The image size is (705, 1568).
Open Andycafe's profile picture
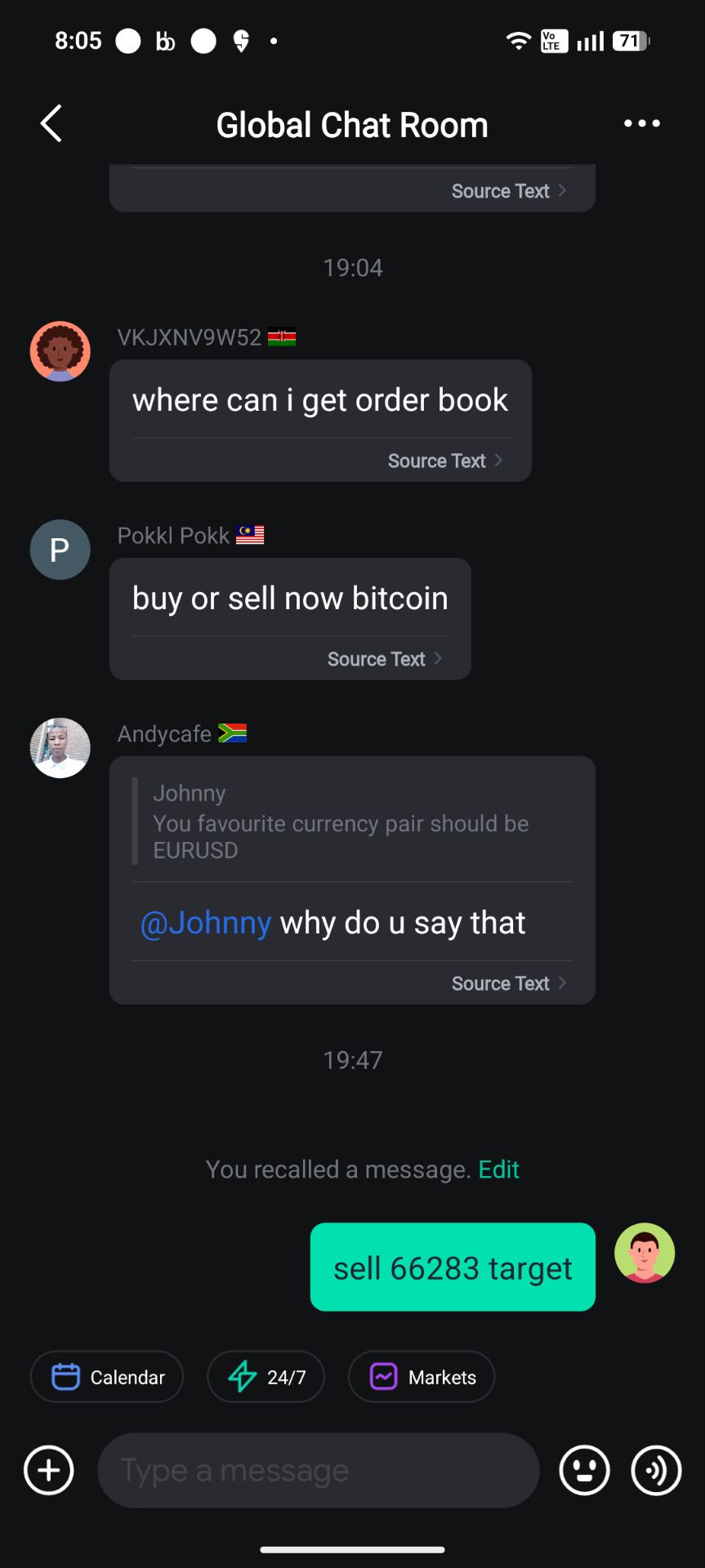(x=60, y=748)
